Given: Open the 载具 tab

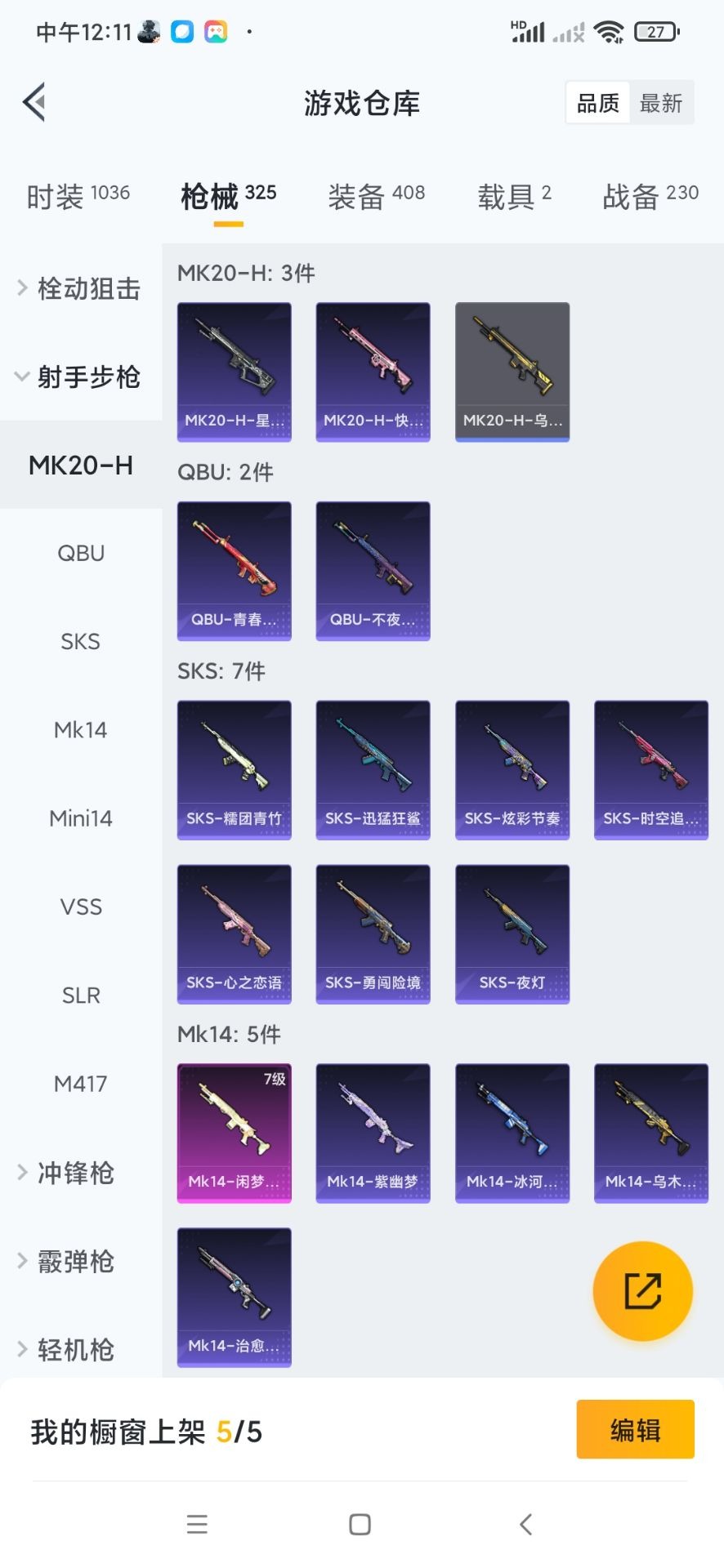Looking at the screenshot, I should (x=514, y=196).
